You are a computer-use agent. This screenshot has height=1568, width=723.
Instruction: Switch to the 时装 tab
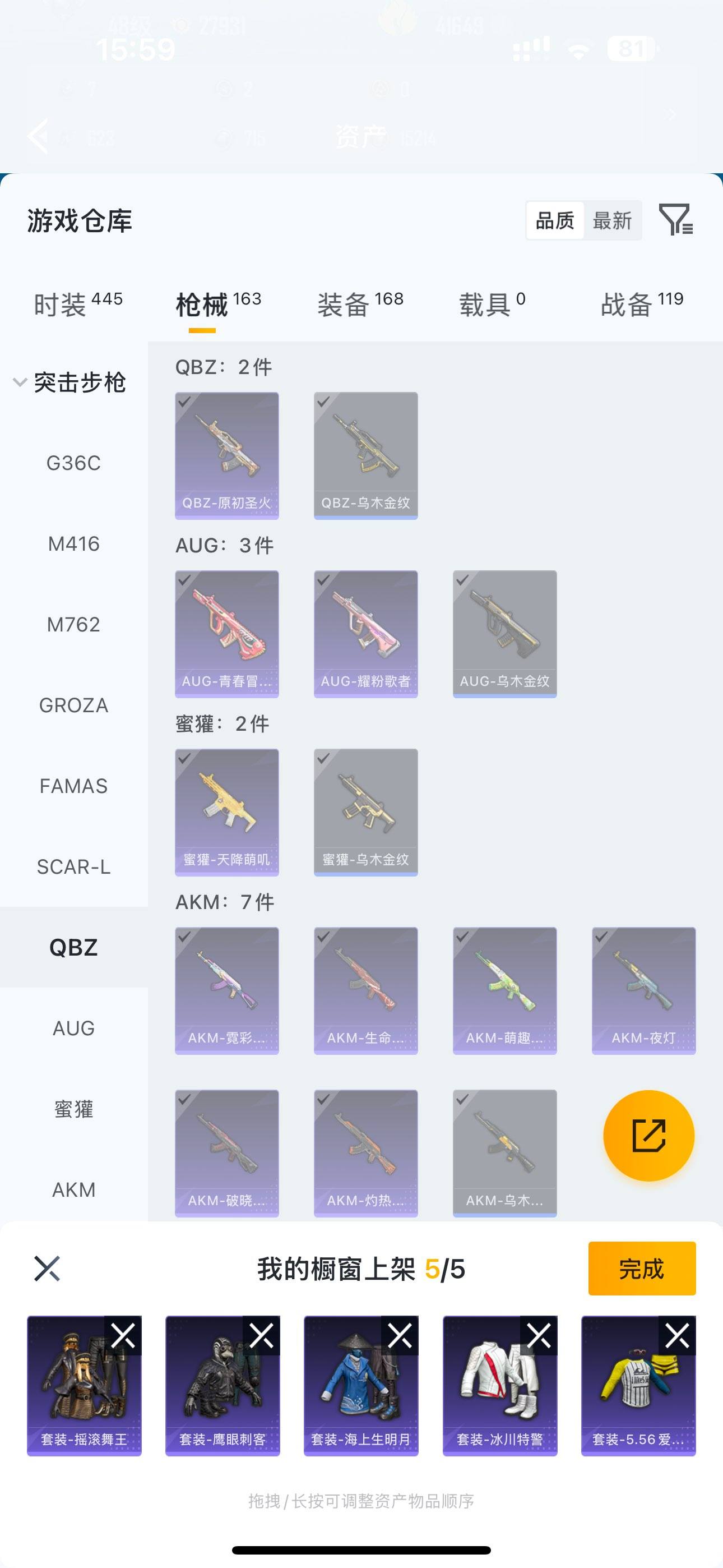click(x=78, y=304)
